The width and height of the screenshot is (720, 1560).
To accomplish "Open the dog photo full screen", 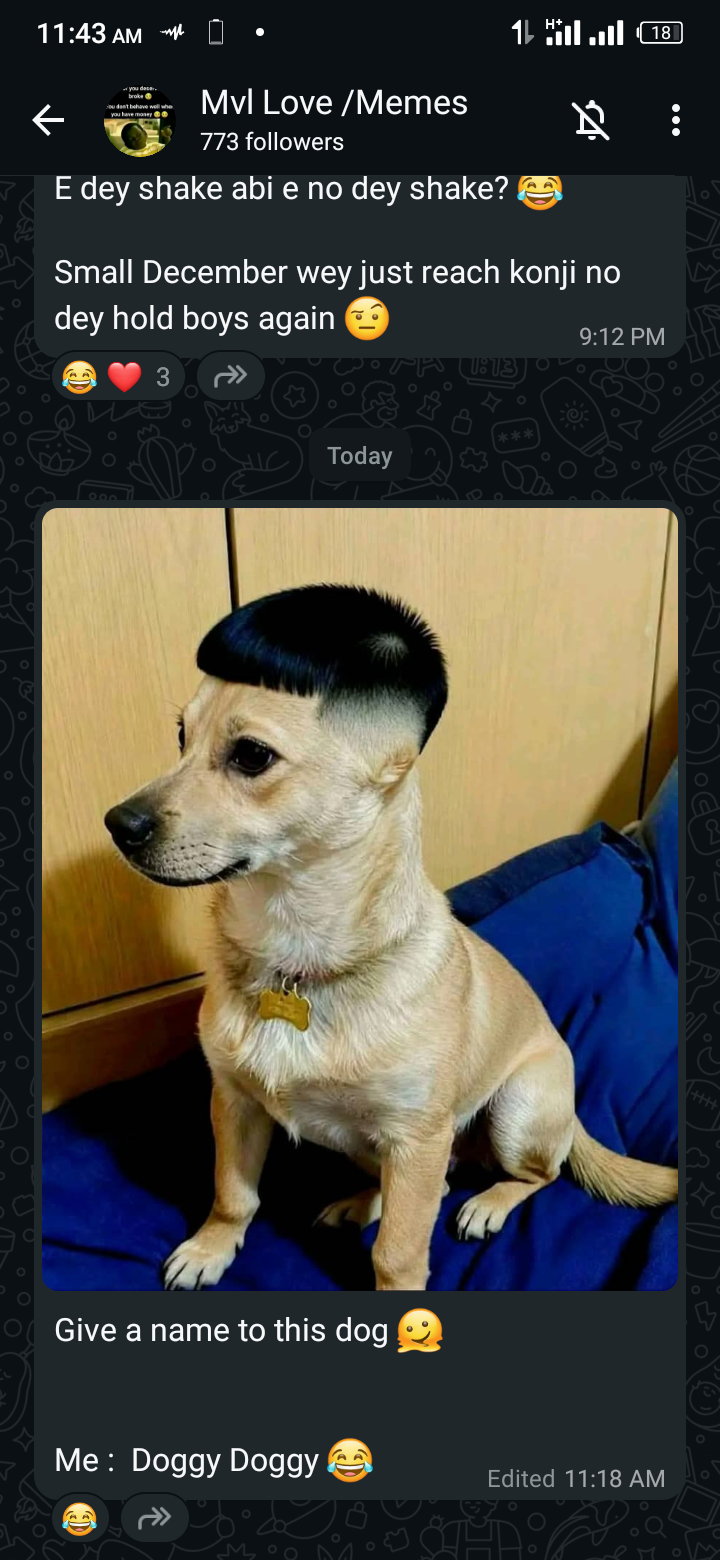I will click(360, 898).
